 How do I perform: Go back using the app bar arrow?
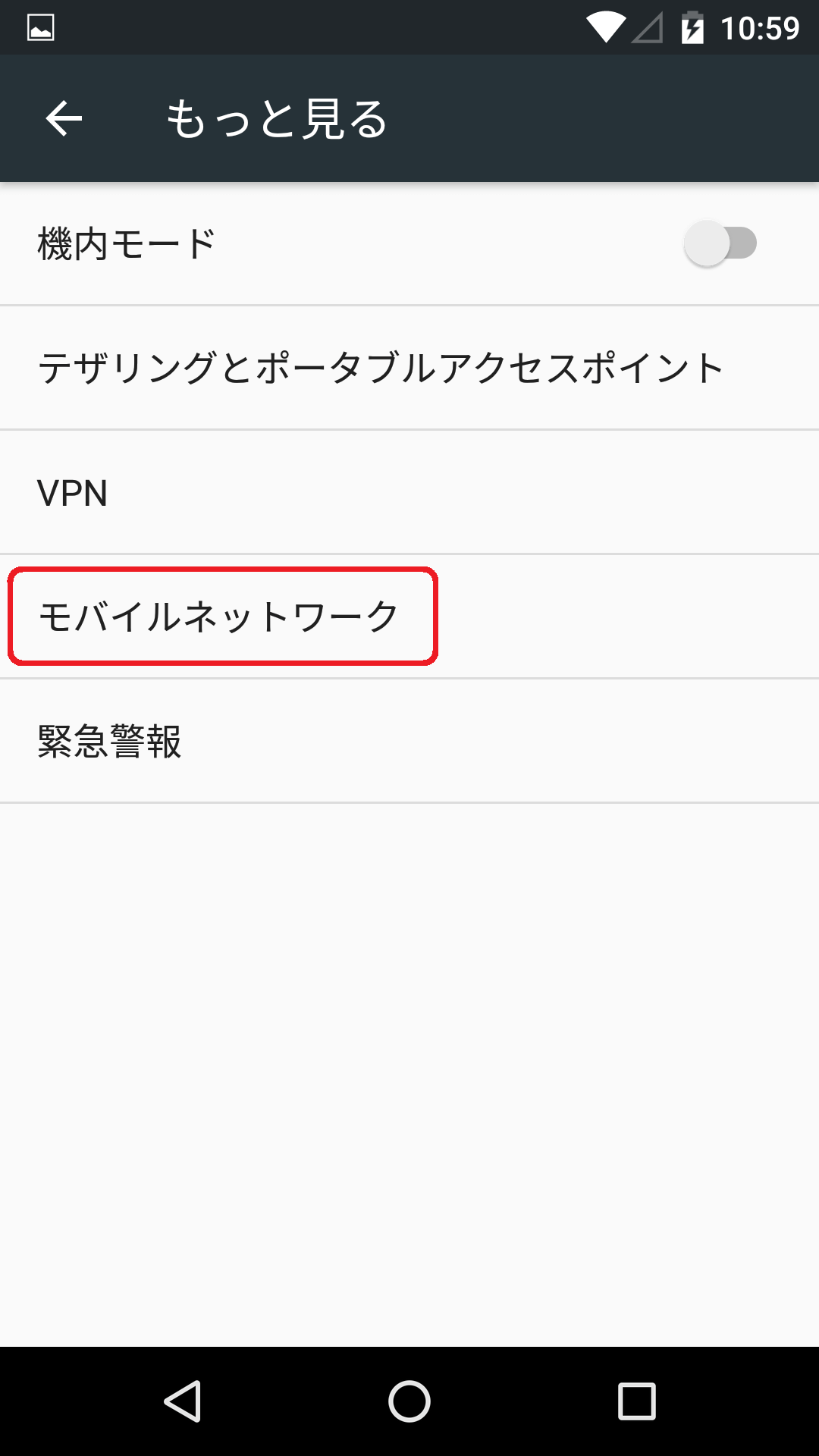[x=64, y=118]
